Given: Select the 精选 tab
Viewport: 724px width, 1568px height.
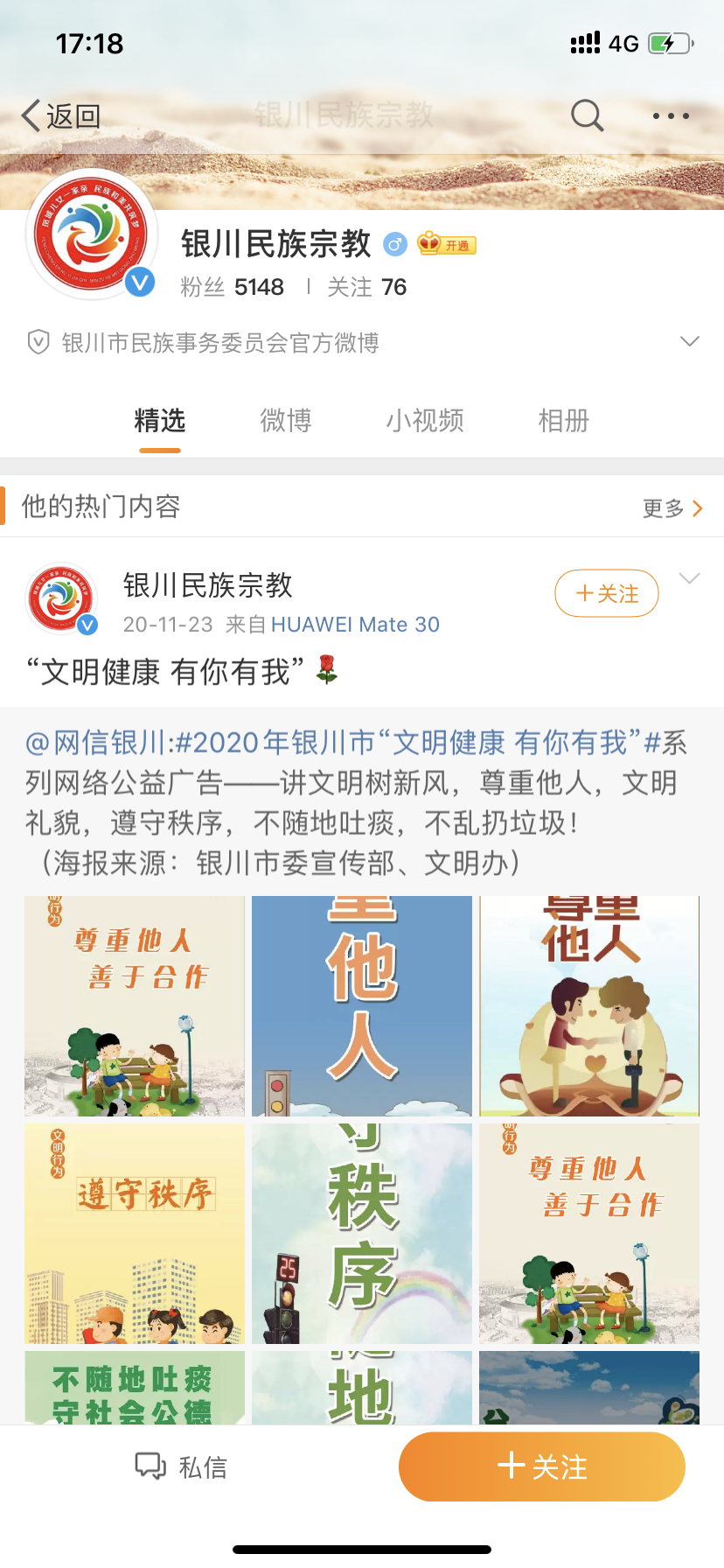Looking at the screenshot, I should (160, 421).
